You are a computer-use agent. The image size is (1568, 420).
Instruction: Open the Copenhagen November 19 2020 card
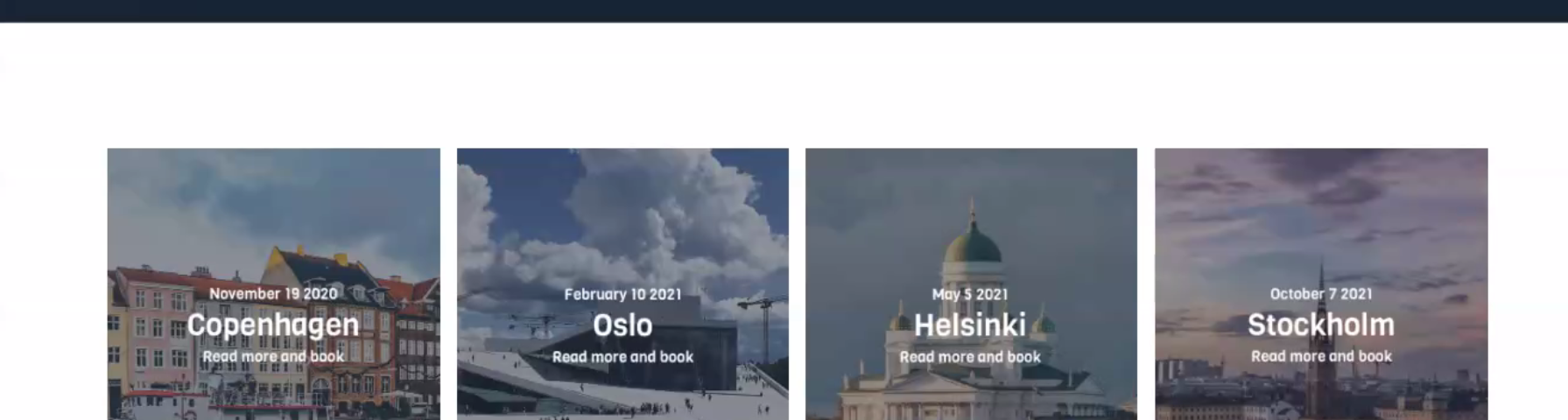tap(273, 325)
